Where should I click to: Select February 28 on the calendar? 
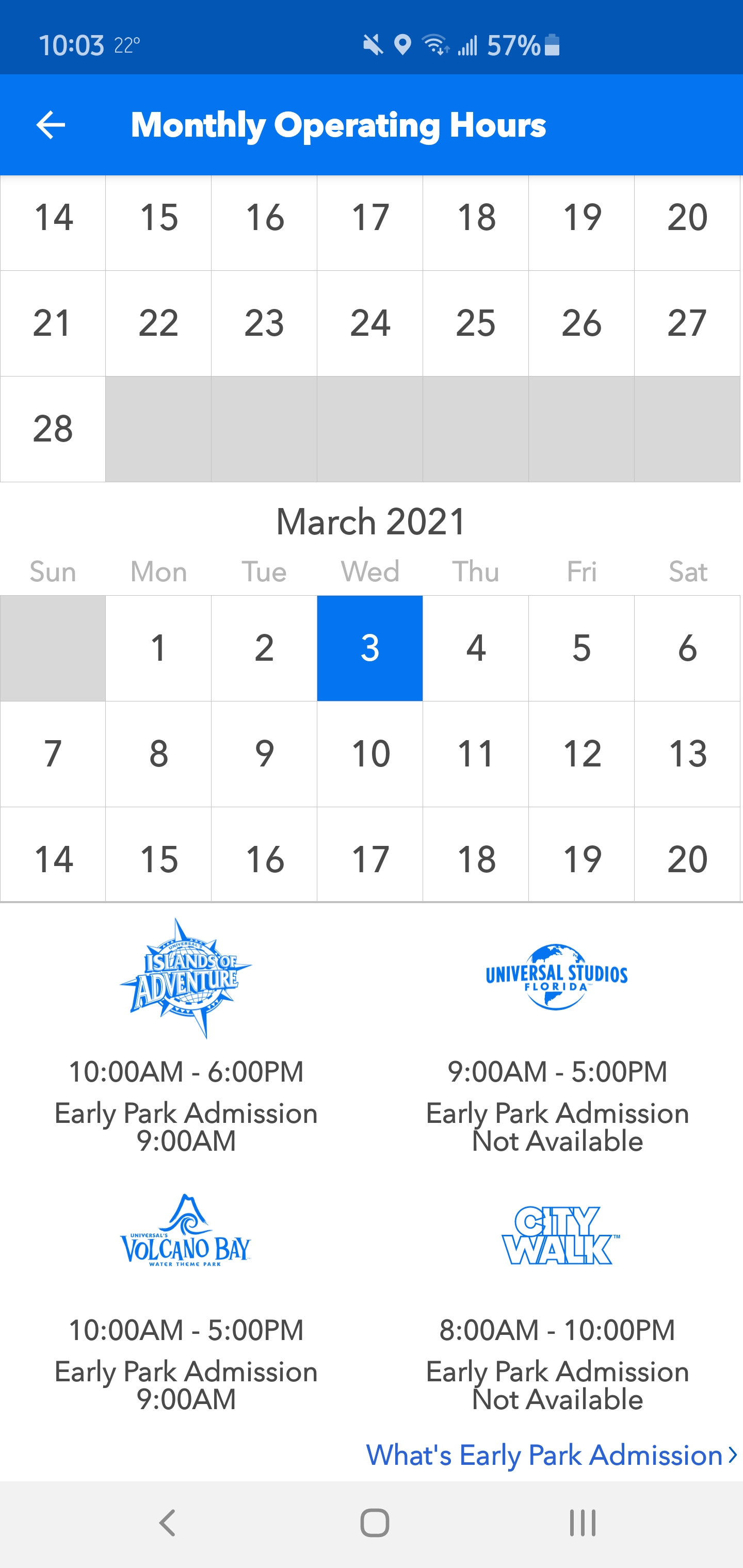53,429
